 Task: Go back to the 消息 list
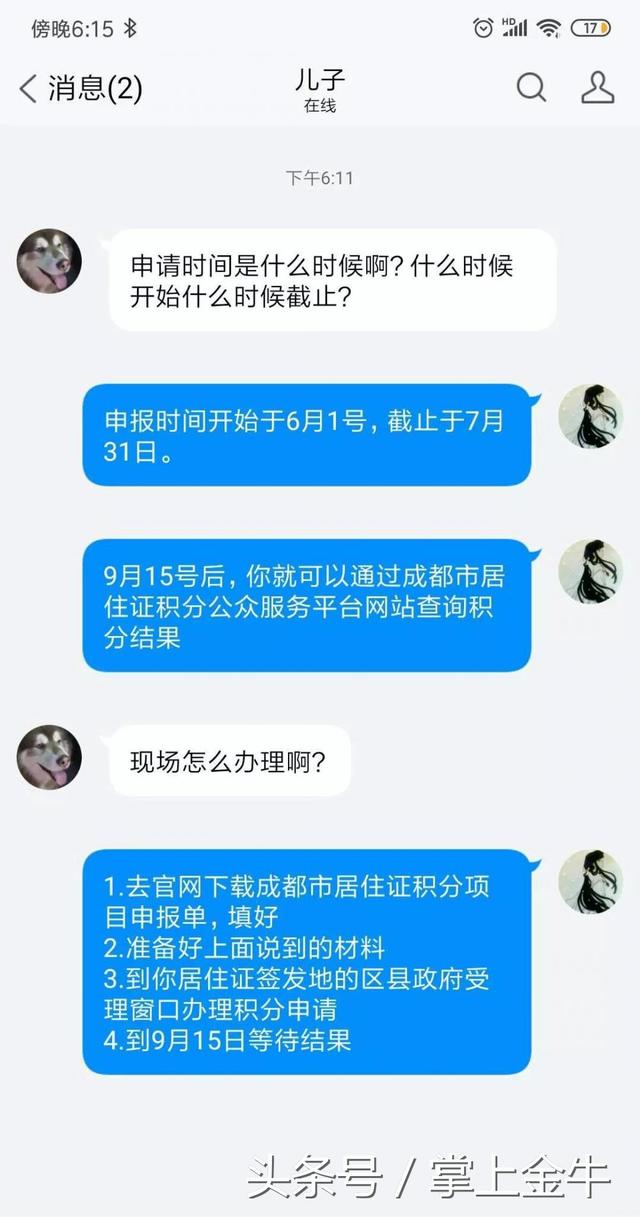[78, 89]
